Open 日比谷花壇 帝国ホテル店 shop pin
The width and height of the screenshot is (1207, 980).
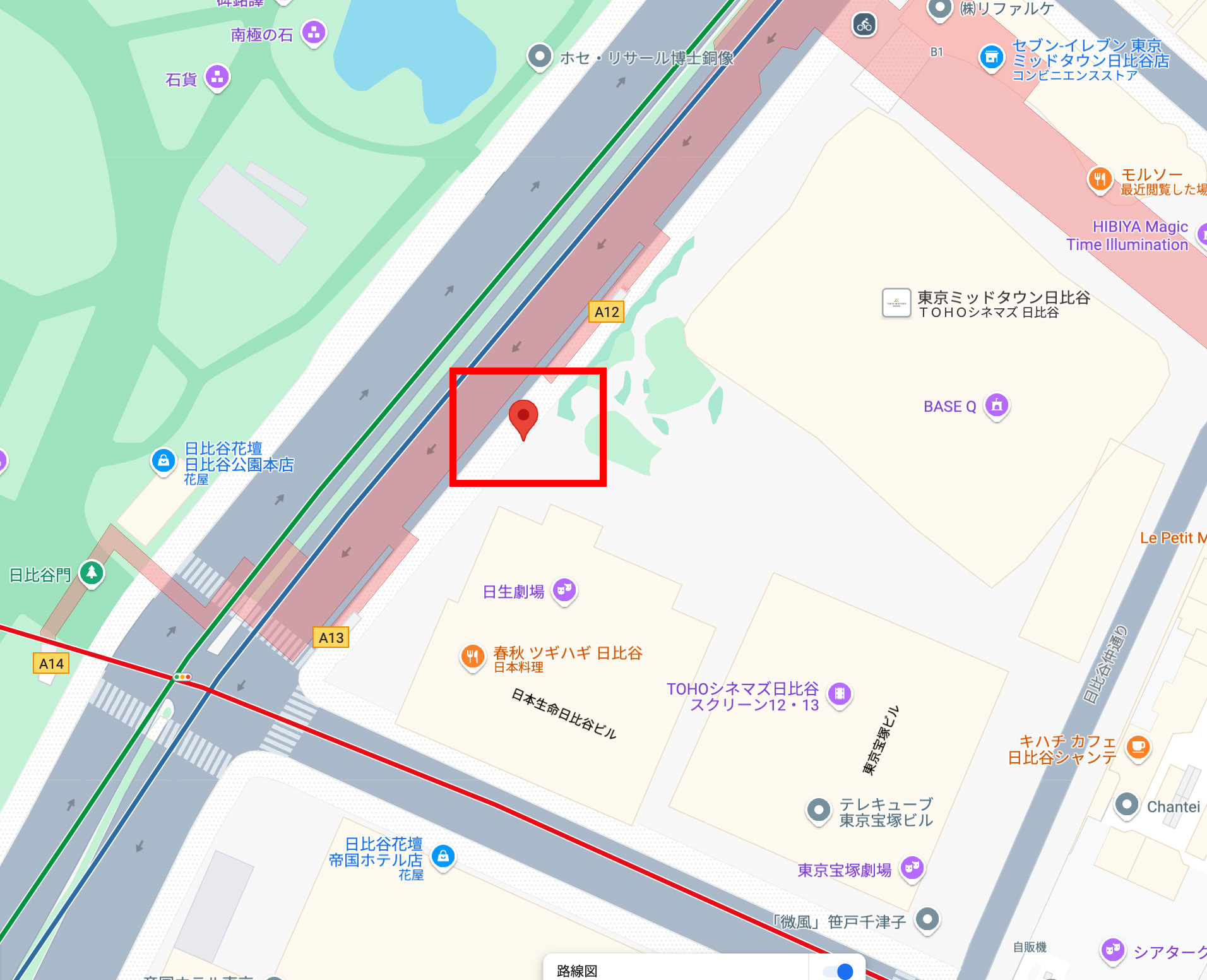click(443, 856)
